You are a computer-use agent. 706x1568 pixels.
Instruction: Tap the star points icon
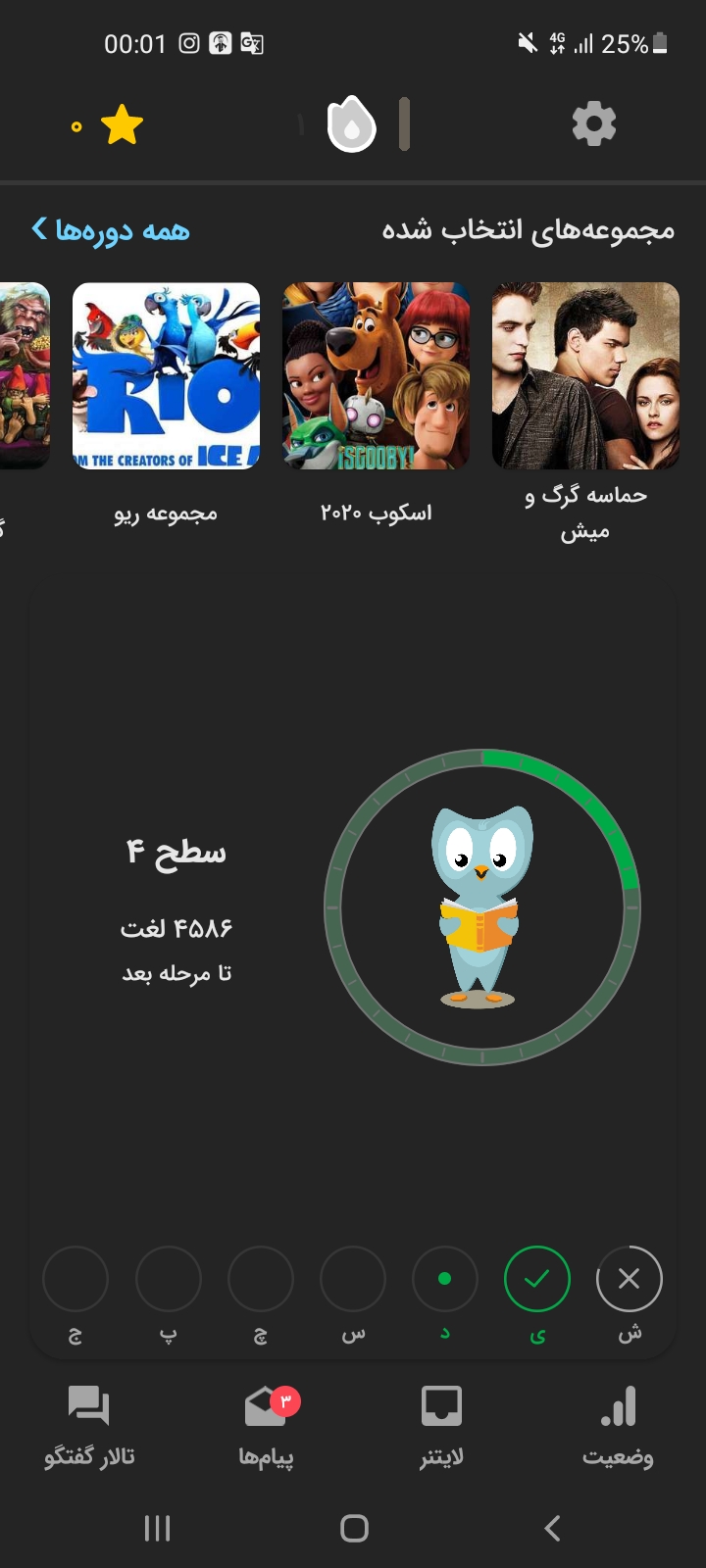122,125
